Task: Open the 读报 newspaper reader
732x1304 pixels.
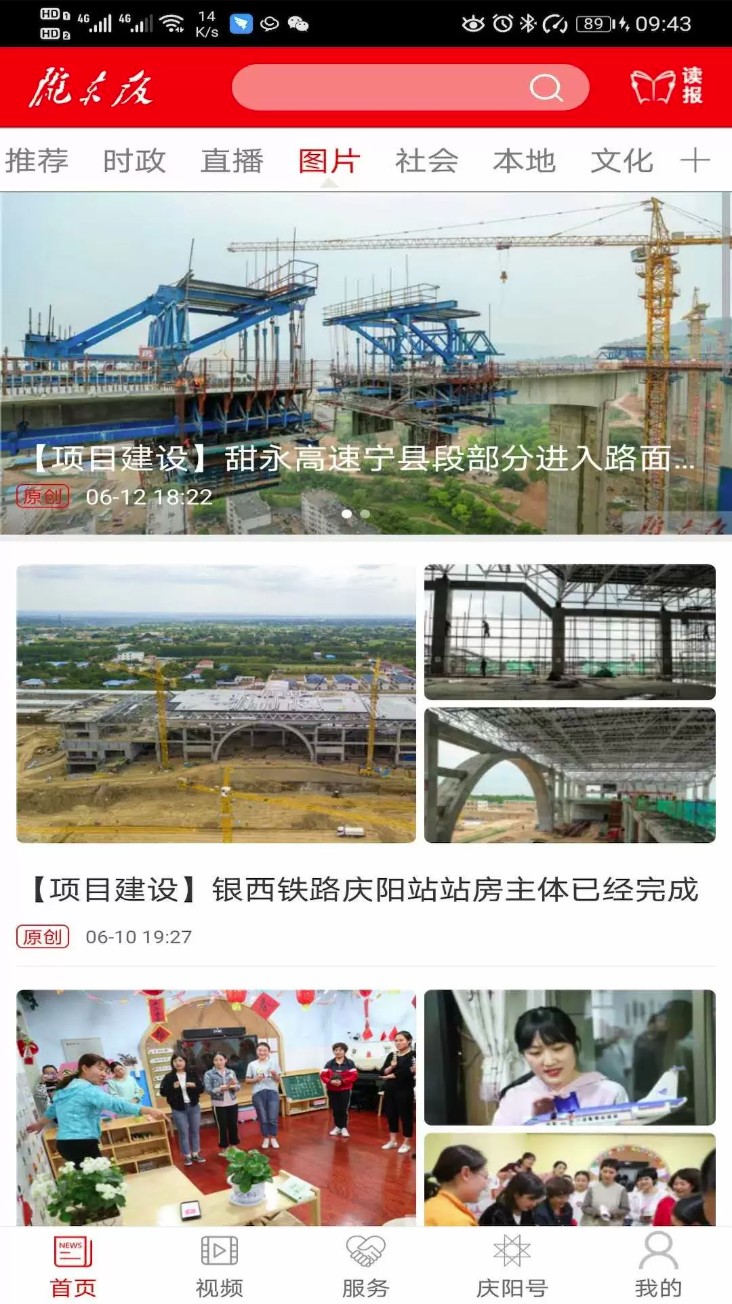Action: (667, 87)
